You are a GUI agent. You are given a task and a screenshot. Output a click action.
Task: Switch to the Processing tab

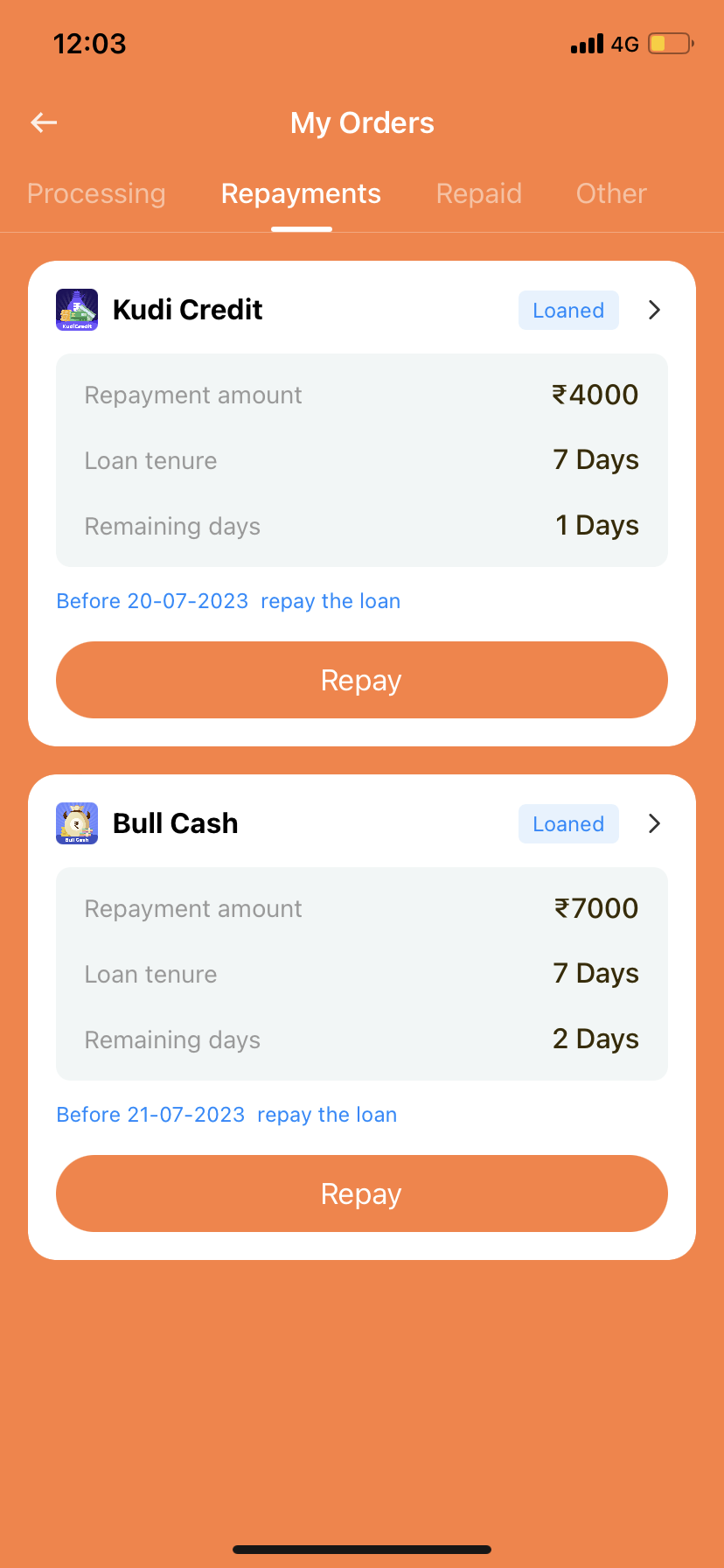[x=96, y=193]
